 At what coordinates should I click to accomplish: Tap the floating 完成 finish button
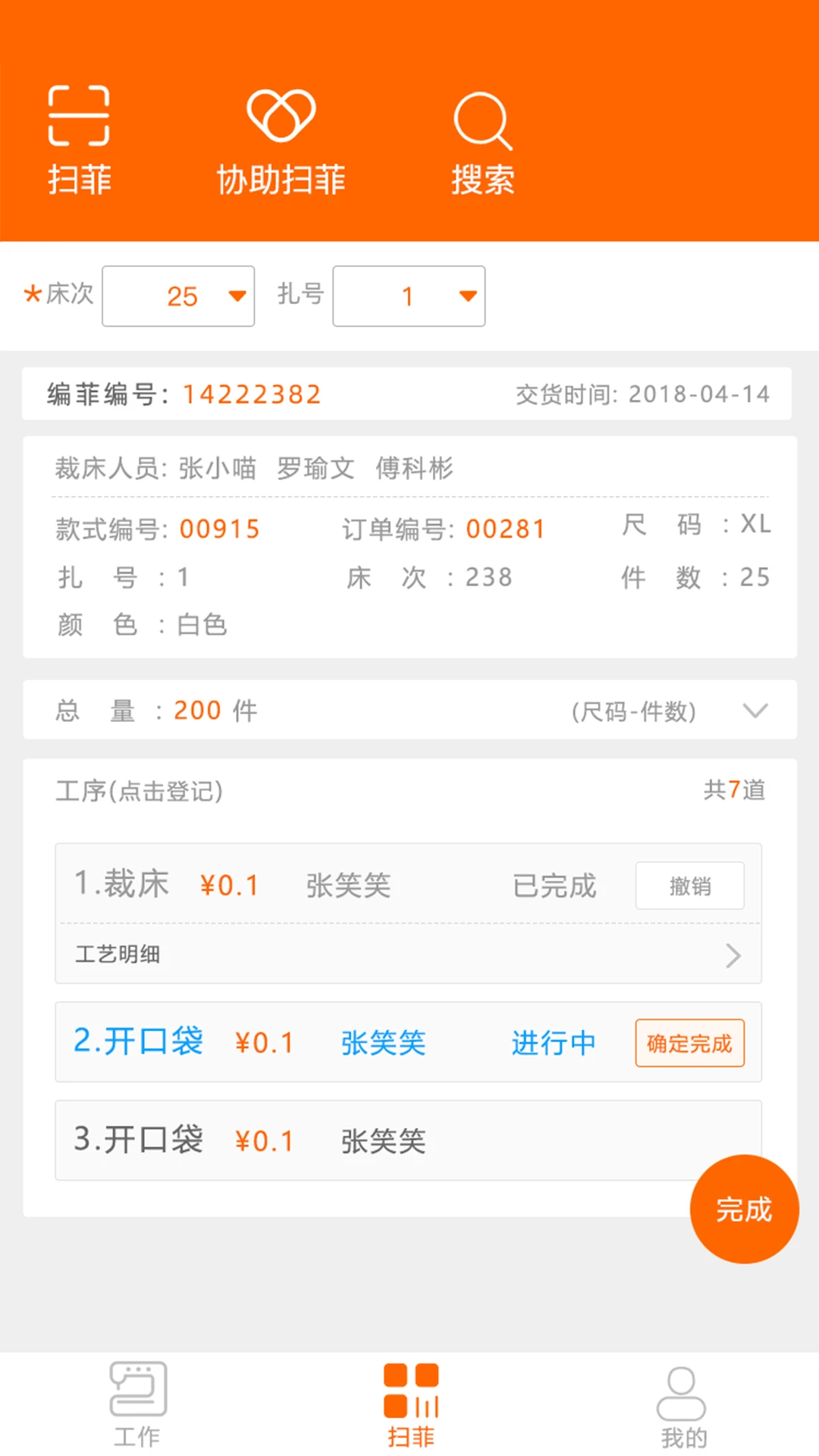click(x=744, y=1210)
